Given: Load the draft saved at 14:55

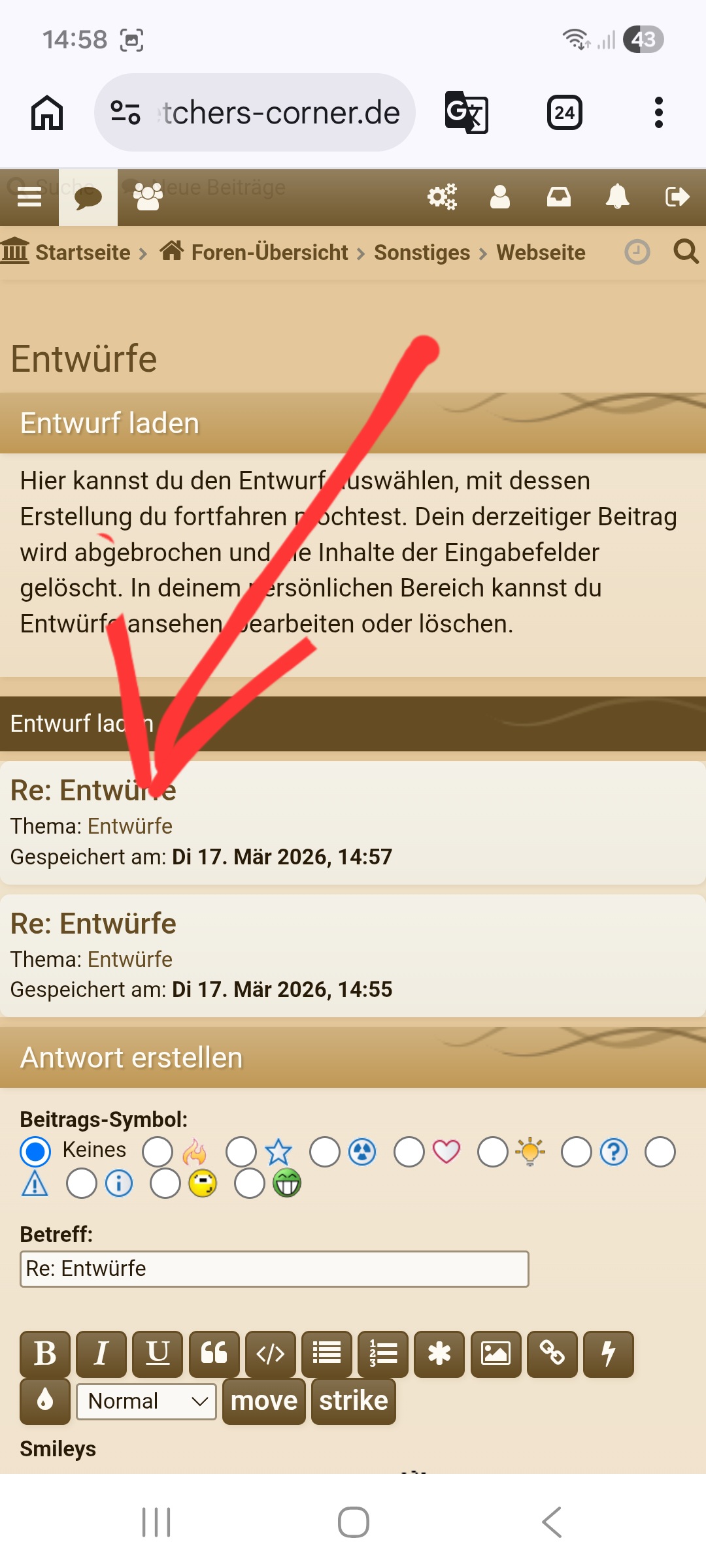Looking at the screenshot, I should click(93, 924).
